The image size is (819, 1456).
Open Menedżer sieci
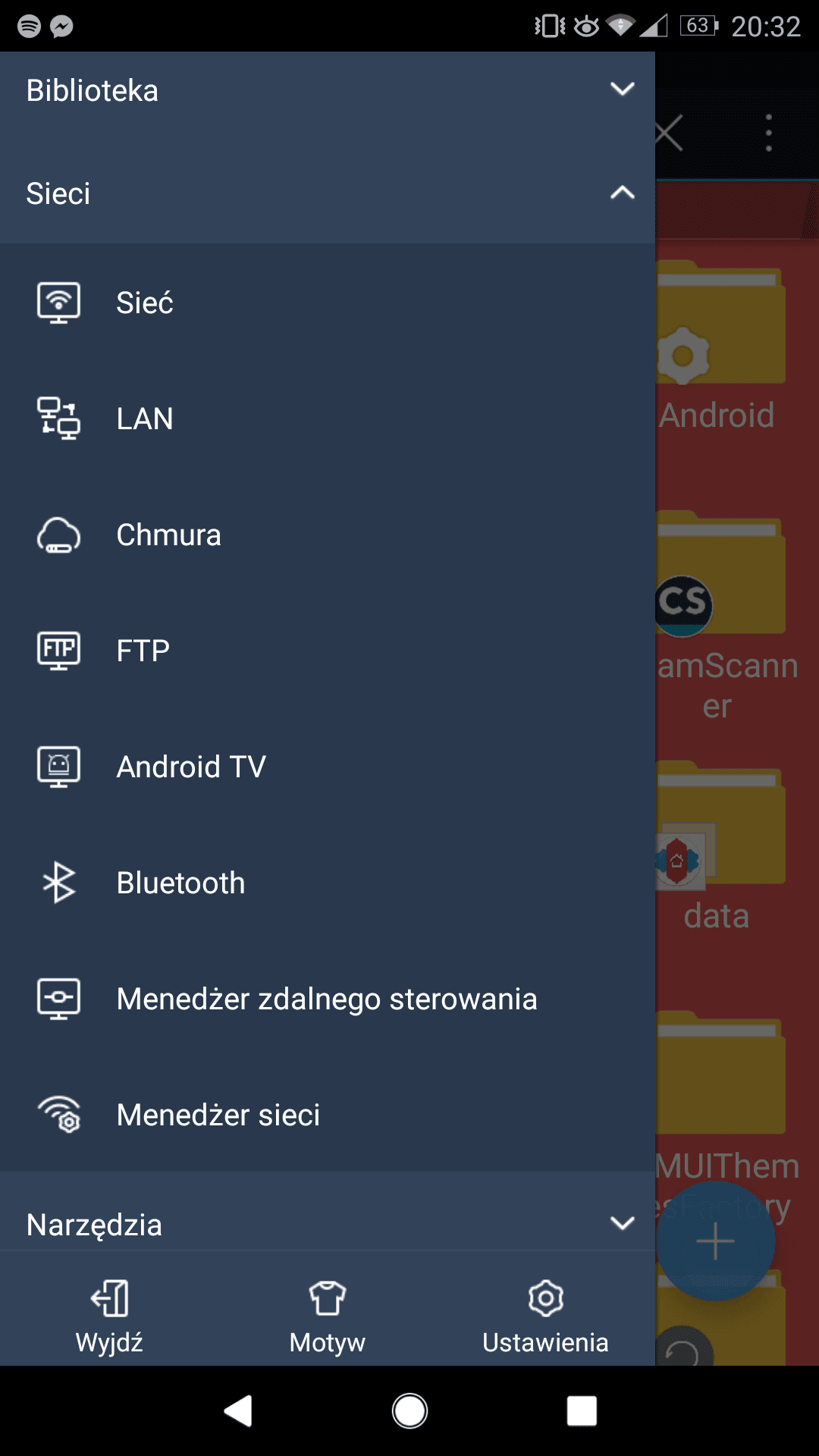coord(328,1115)
